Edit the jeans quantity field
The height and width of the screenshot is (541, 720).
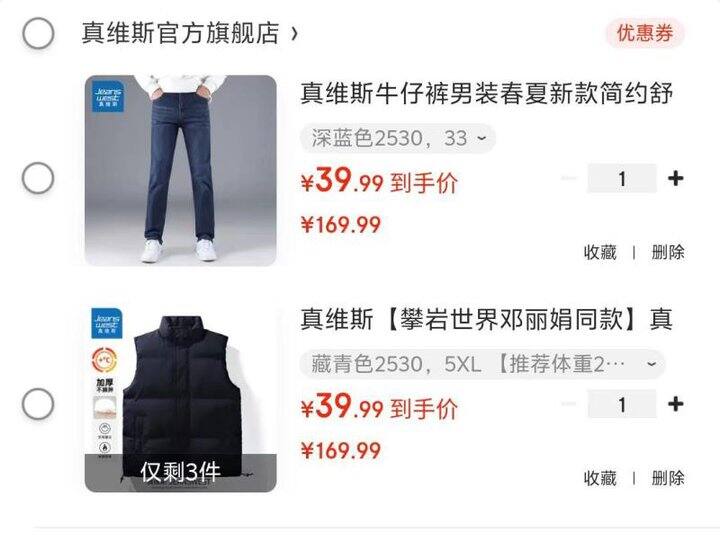pyautogui.click(x=622, y=179)
